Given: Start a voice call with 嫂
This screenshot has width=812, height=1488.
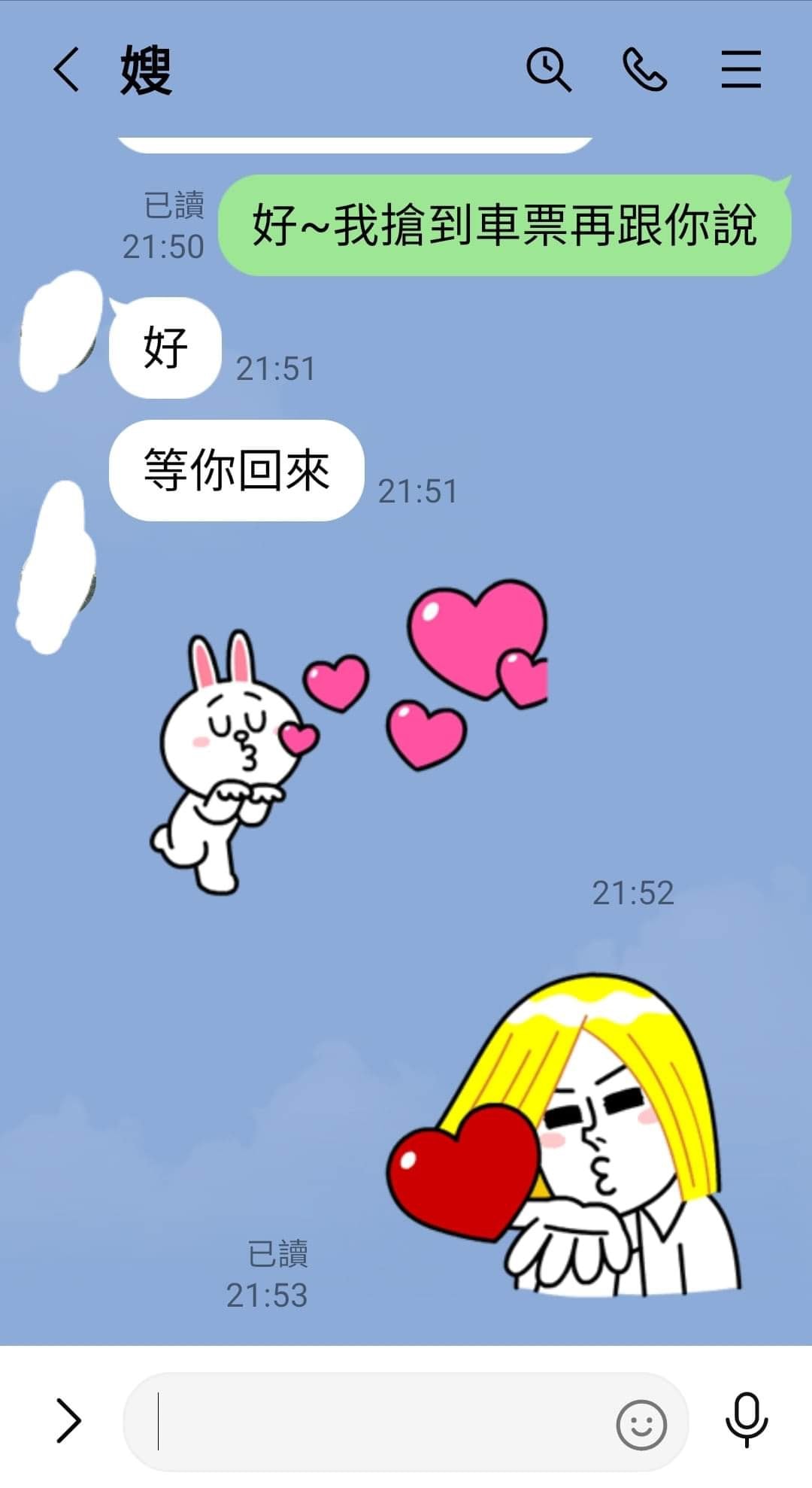Looking at the screenshot, I should [645, 70].
